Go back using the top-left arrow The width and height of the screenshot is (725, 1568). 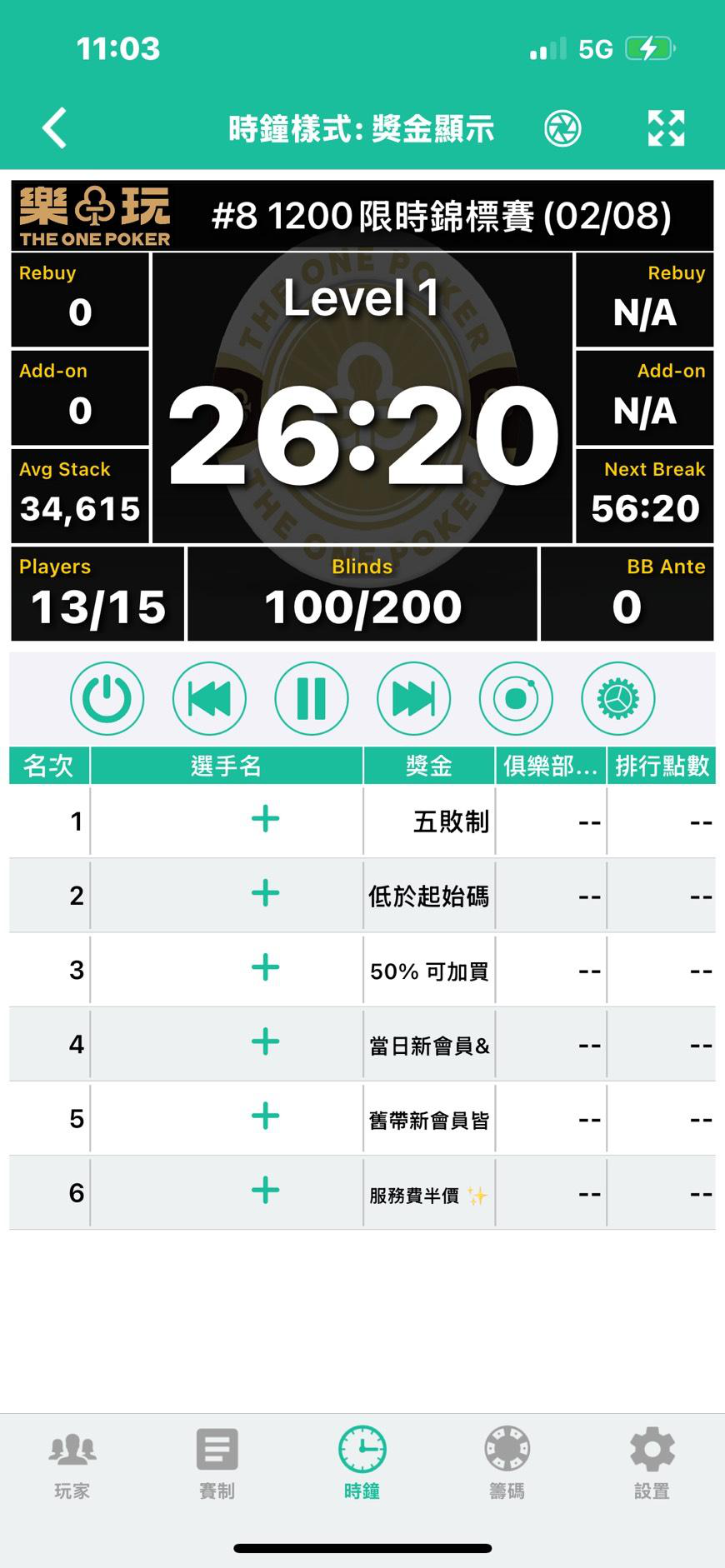click(55, 129)
